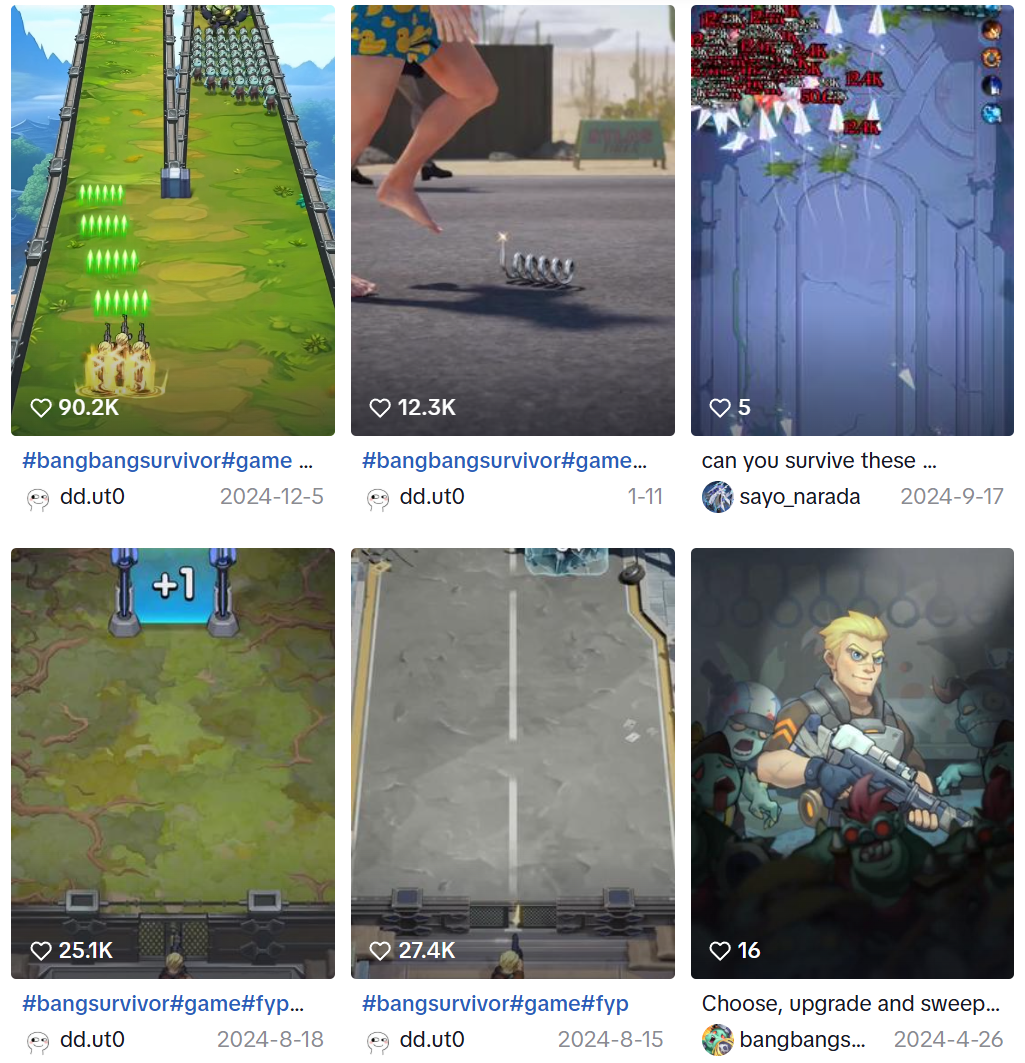The height and width of the screenshot is (1063, 1025).
Task: Open the video with 90.2K likes
Action: pos(172,220)
